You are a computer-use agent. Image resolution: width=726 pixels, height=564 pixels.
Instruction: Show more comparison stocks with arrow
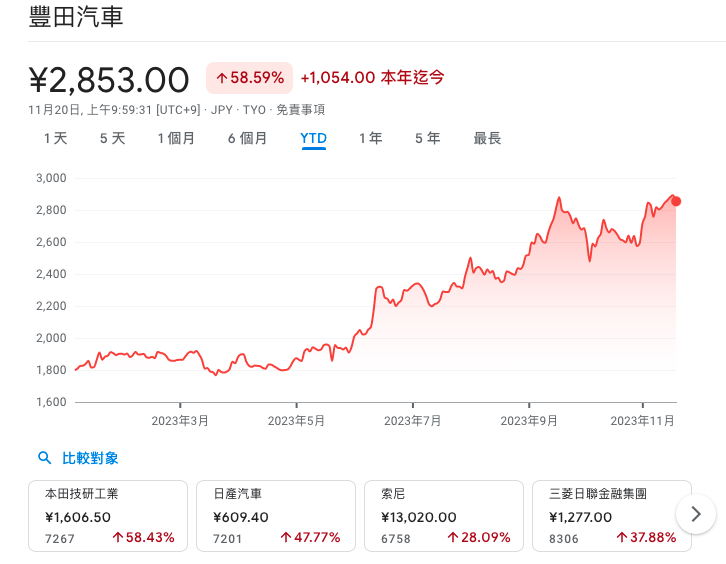point(696,515)
